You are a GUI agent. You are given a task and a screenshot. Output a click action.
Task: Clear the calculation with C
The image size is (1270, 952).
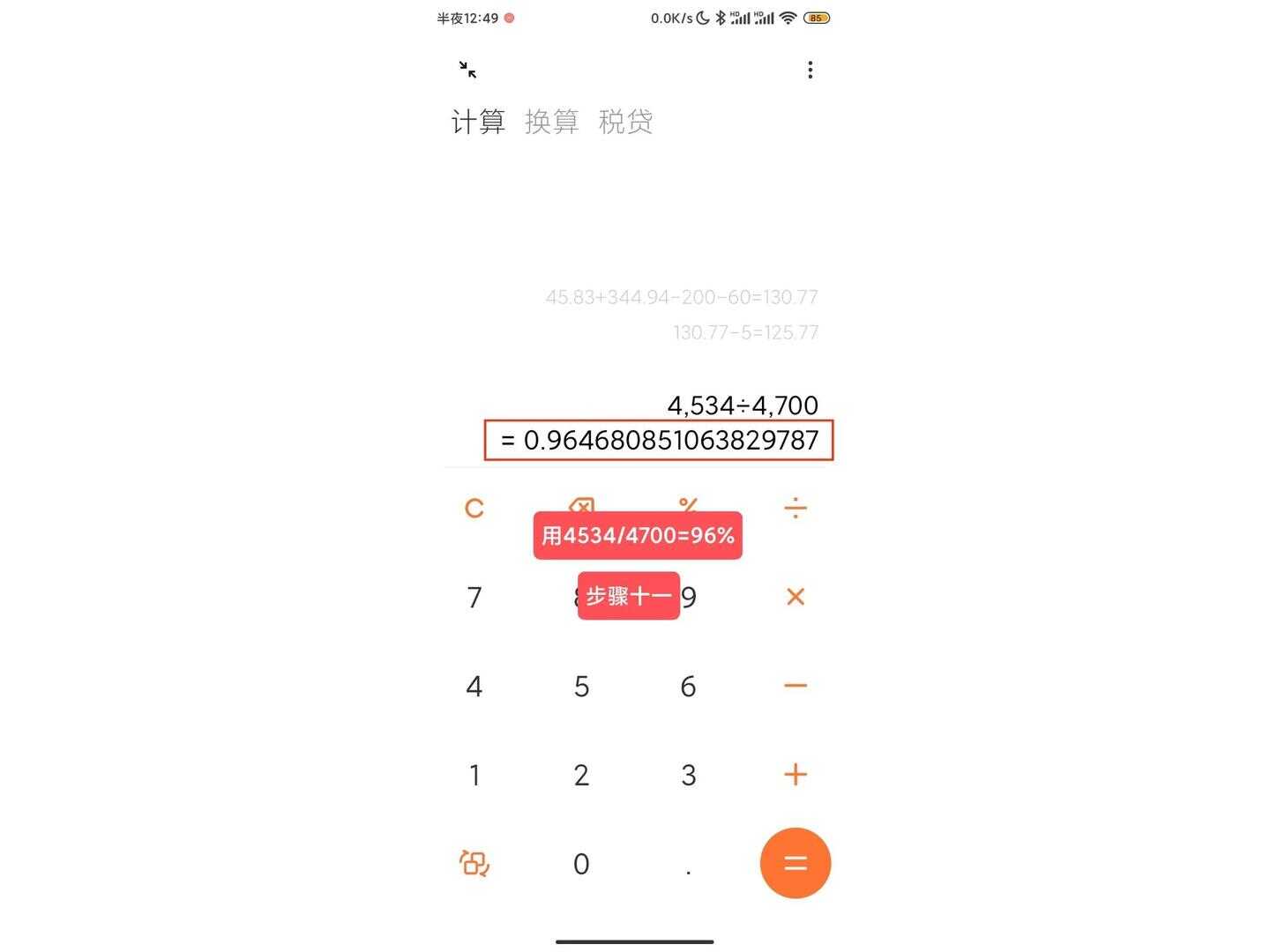pos(474,509)
